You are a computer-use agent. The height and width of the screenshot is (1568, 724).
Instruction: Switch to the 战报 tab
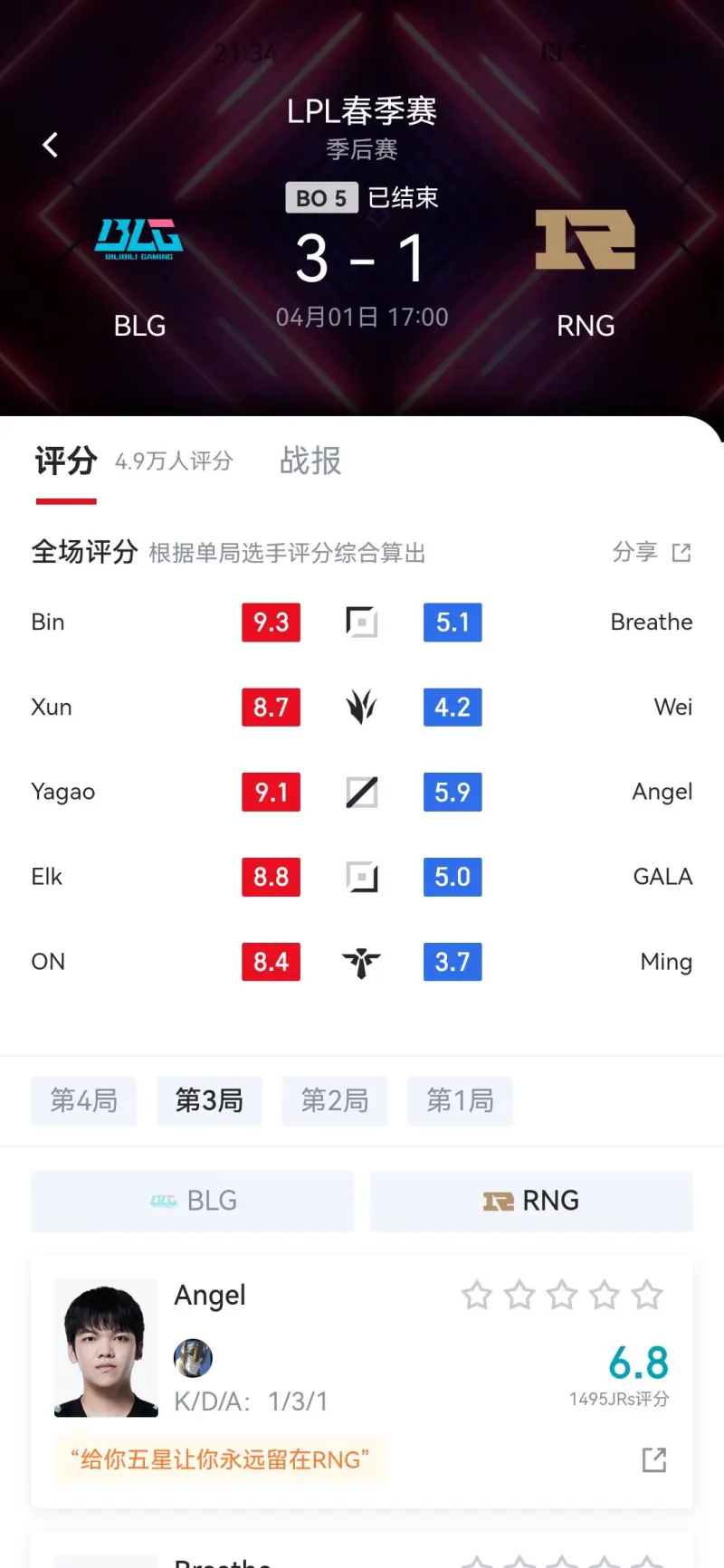click(x=310, y=461)
